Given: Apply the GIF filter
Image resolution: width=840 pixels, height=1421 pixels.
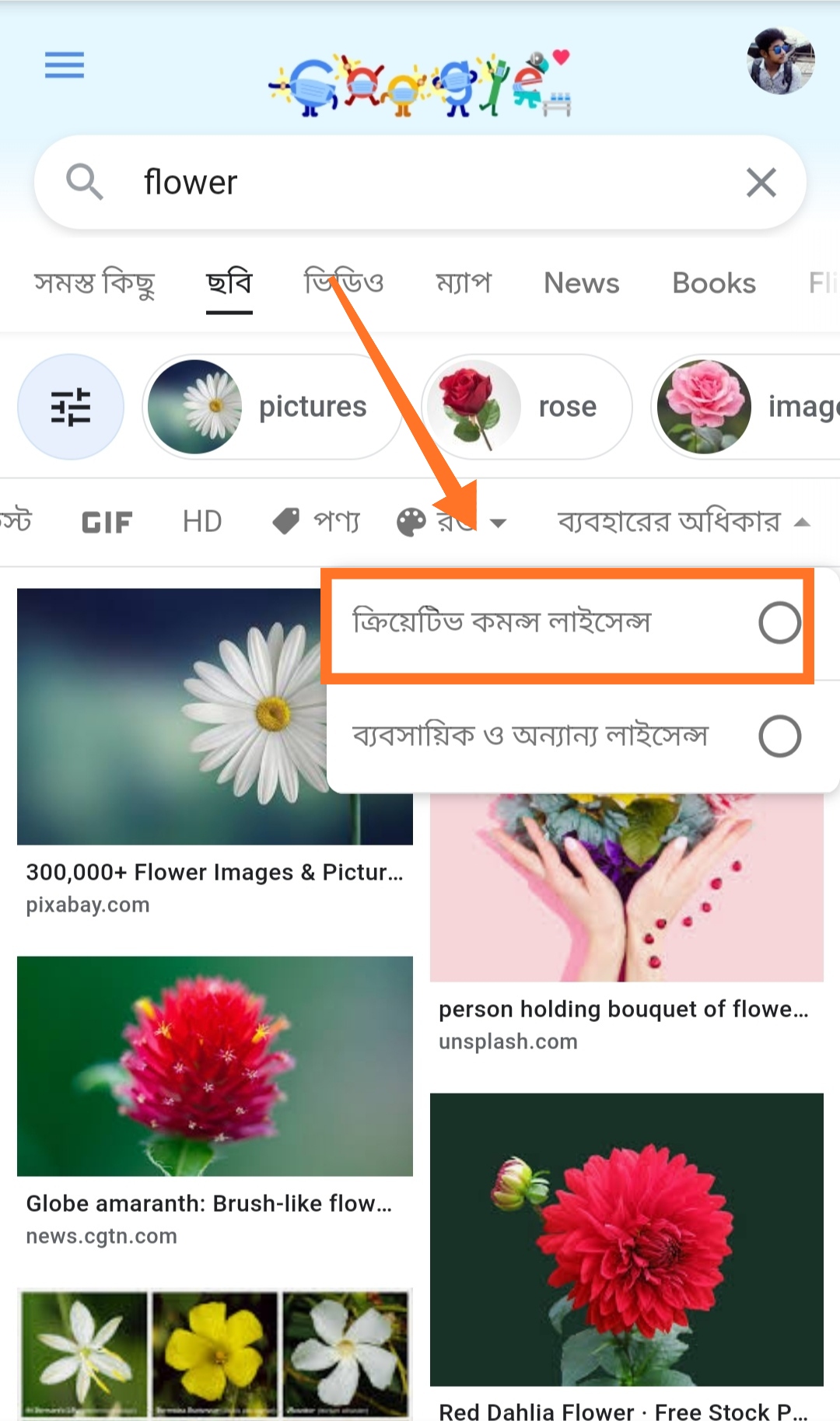Looking at the screenshot, I should (x=107, y=522).
